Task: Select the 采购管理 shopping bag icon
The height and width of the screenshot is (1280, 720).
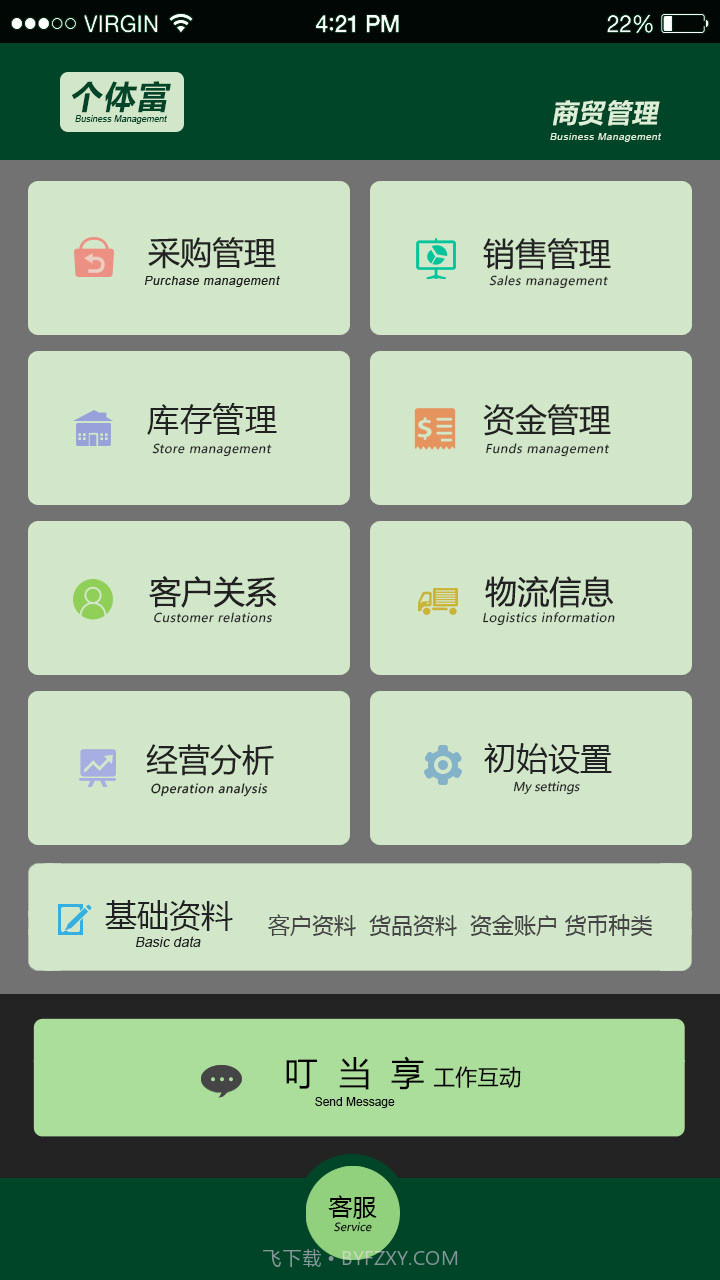Action: tap(93, 257)
